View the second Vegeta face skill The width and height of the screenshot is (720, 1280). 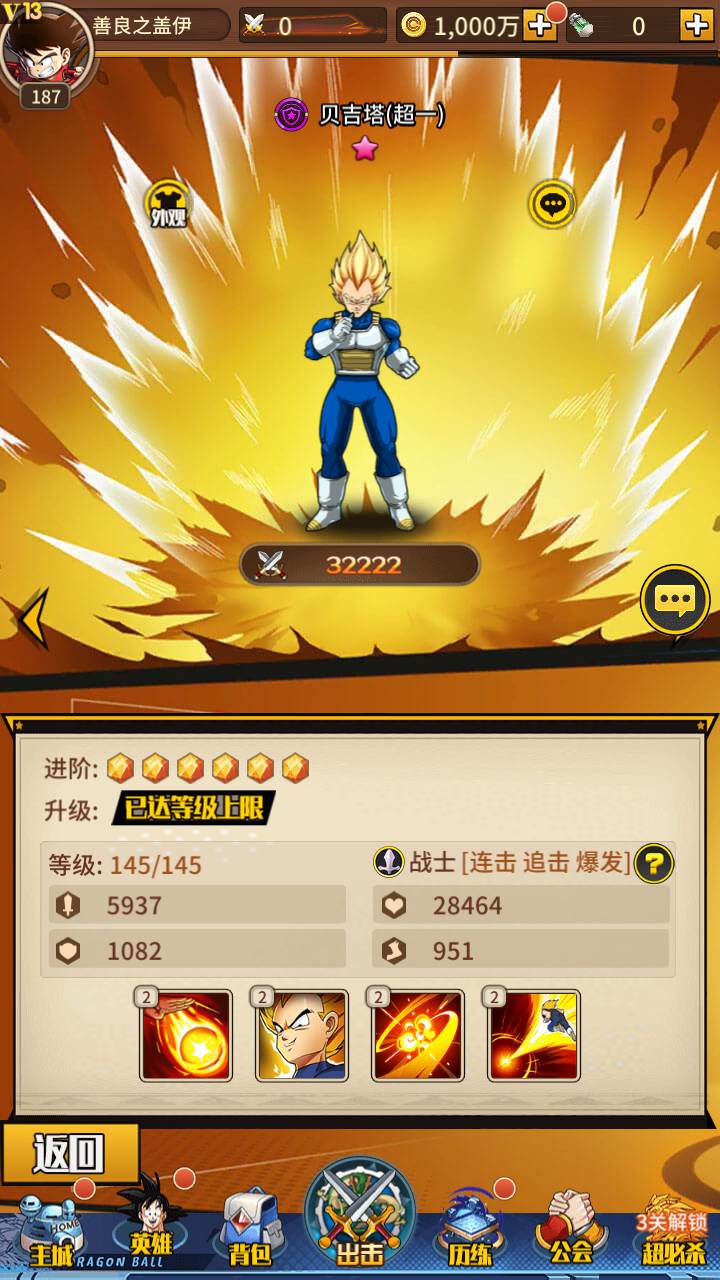tap(302, 1036)
